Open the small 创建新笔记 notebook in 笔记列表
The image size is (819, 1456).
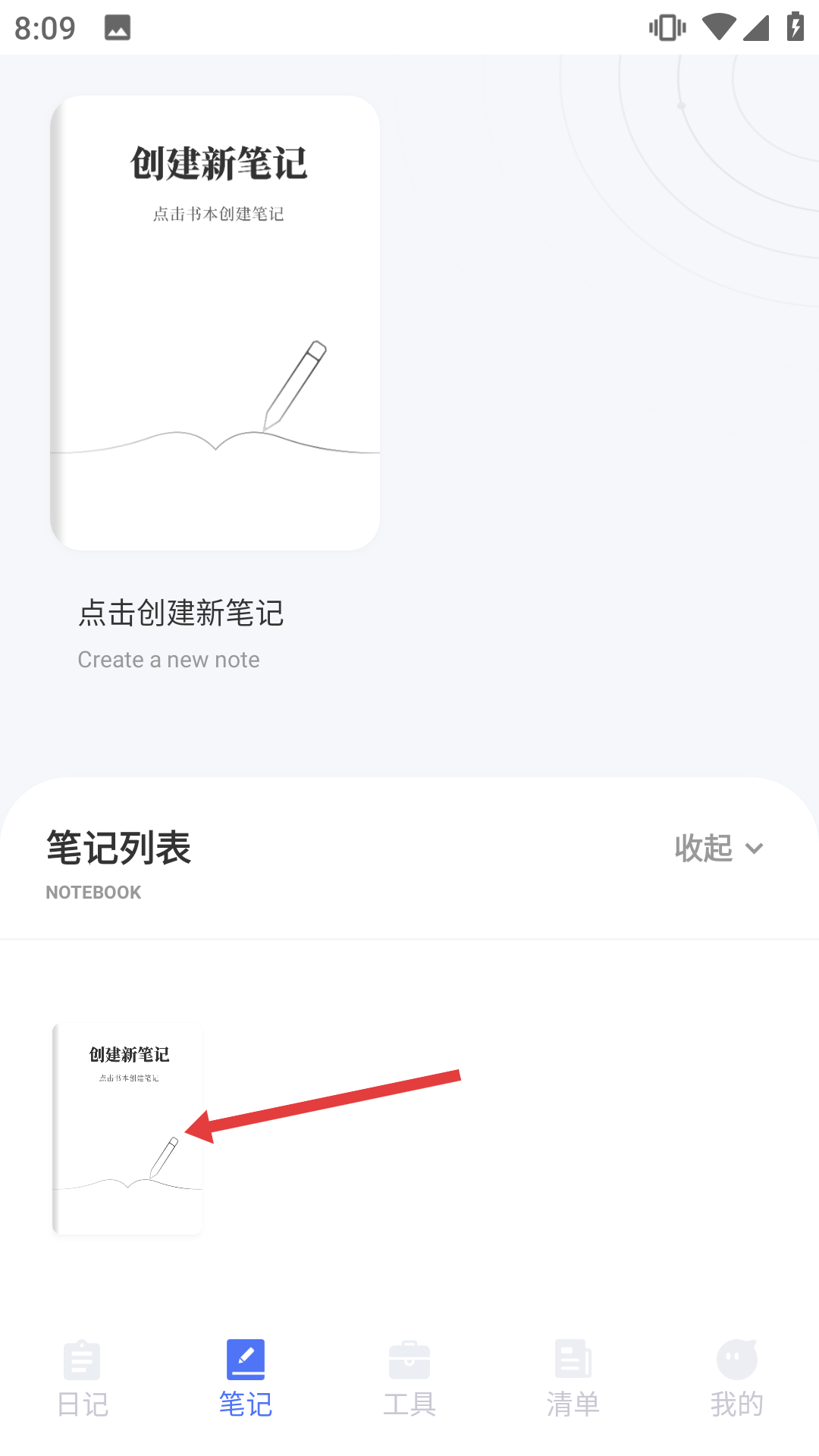coord(128,1128)
